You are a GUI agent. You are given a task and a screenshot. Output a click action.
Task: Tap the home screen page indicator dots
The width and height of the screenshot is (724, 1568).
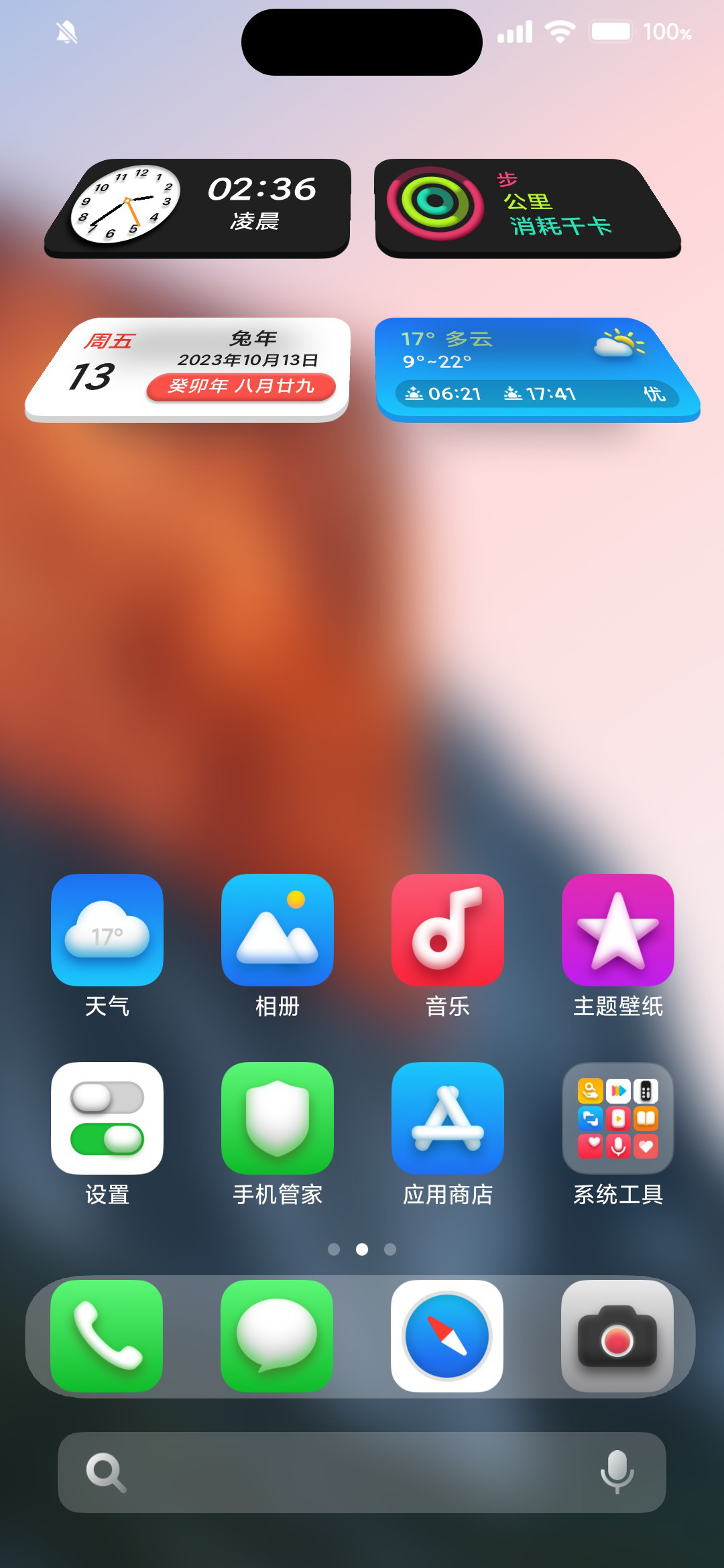tap(362, 1249)
